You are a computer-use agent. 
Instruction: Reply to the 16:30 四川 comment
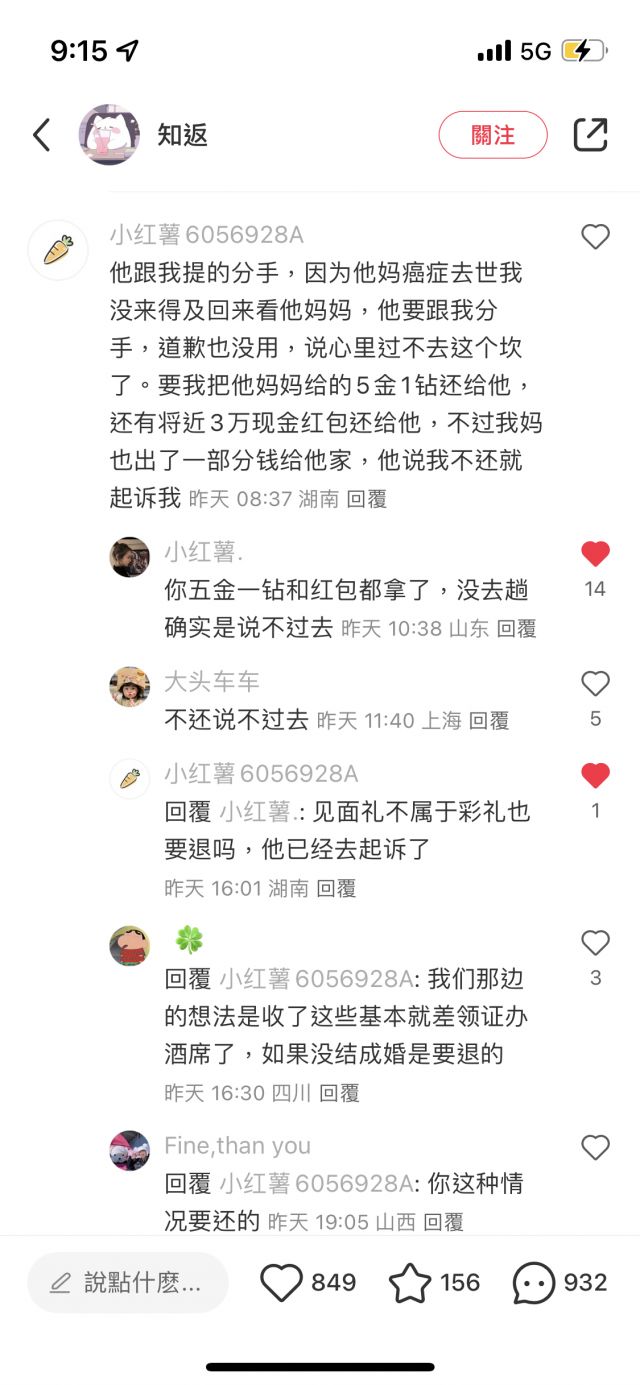click(x=339, y=1093)
